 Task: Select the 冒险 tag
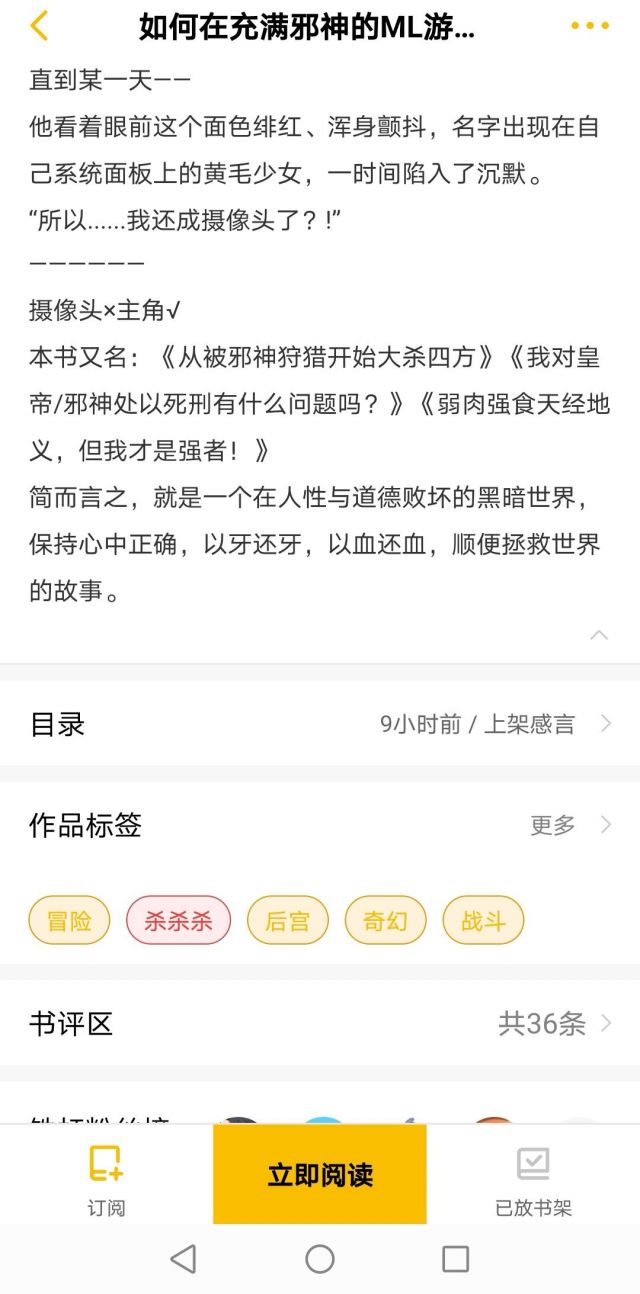(x=69, y=920)
